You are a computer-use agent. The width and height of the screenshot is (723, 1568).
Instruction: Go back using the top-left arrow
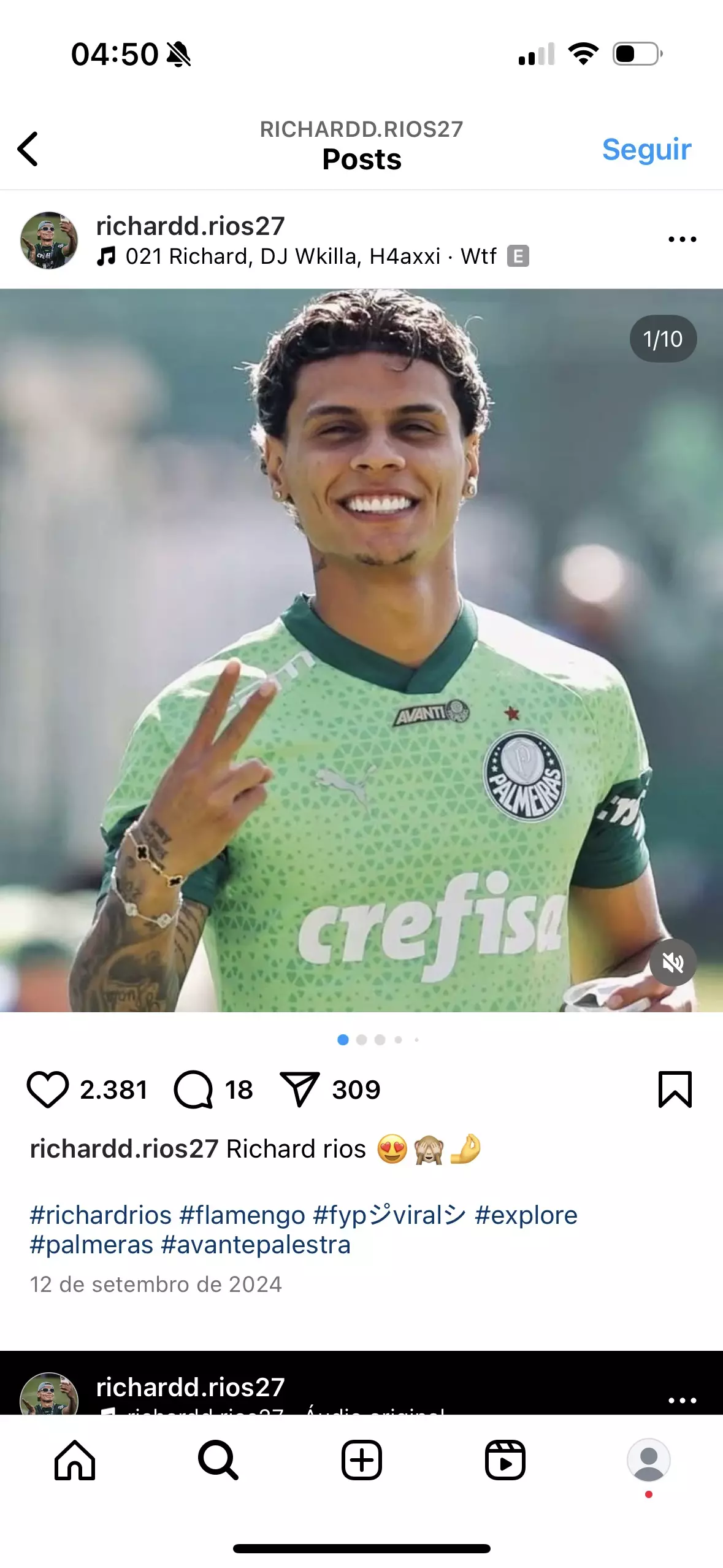(28, 149)
